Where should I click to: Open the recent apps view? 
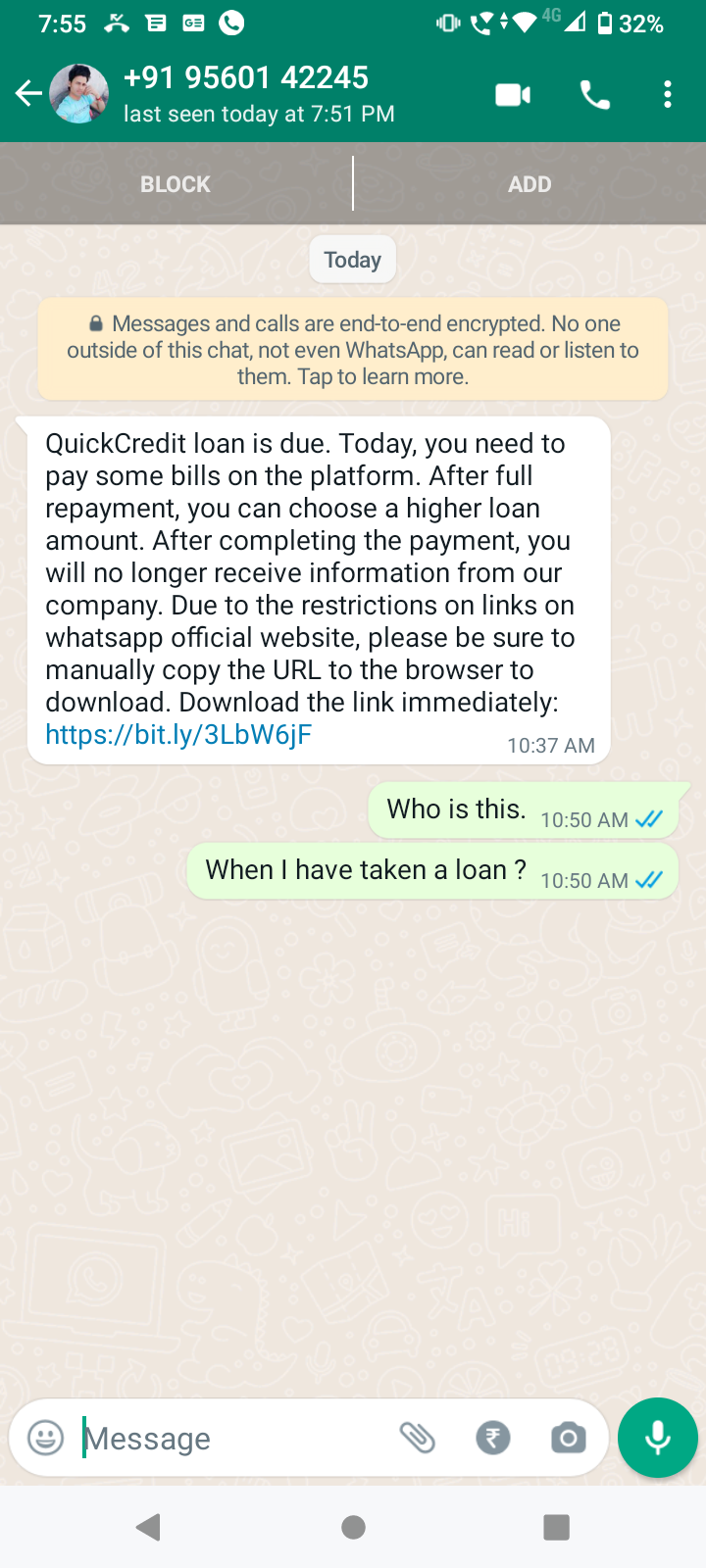tap(556, 1527)
